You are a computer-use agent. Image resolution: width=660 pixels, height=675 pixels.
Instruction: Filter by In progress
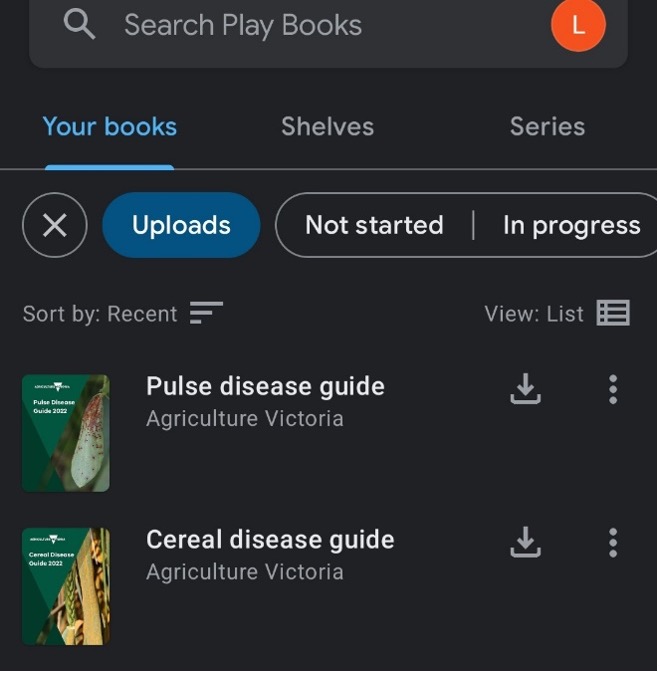pos(571,225)
